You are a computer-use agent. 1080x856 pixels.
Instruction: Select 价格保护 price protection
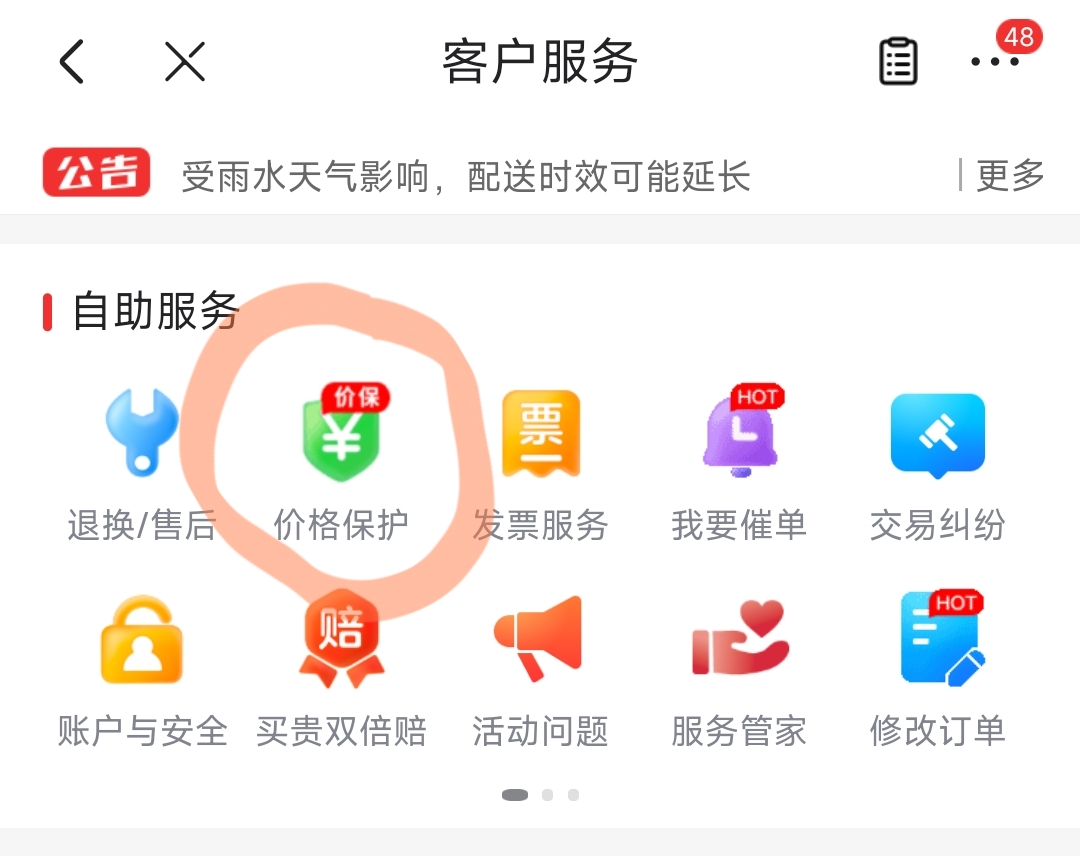[x=341, y=466]
